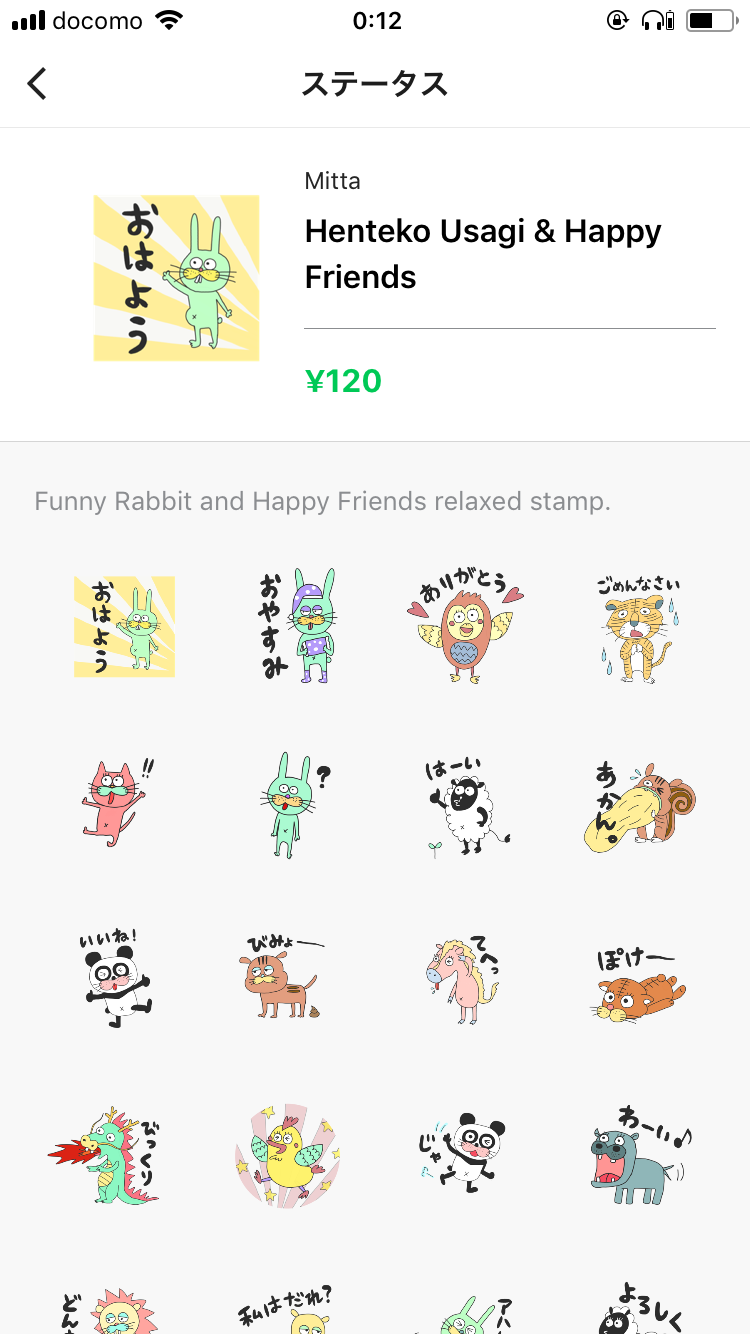Open the yellow chick with stars sticker
The width and height of the screenshot is (750, 1334).
[x=290, y=1156]
